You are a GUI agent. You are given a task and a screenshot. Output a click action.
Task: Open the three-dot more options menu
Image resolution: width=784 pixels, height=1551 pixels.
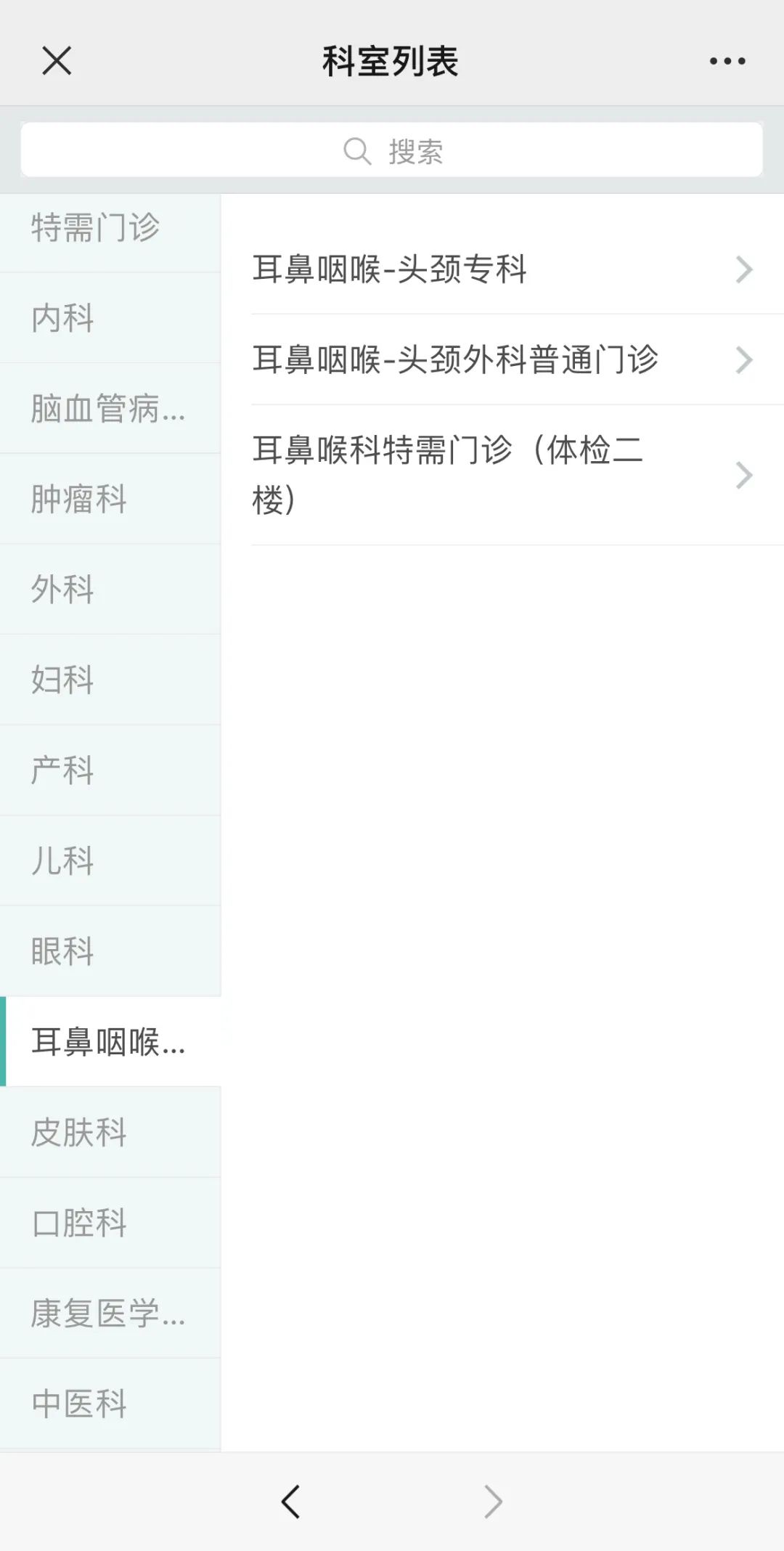727,61
